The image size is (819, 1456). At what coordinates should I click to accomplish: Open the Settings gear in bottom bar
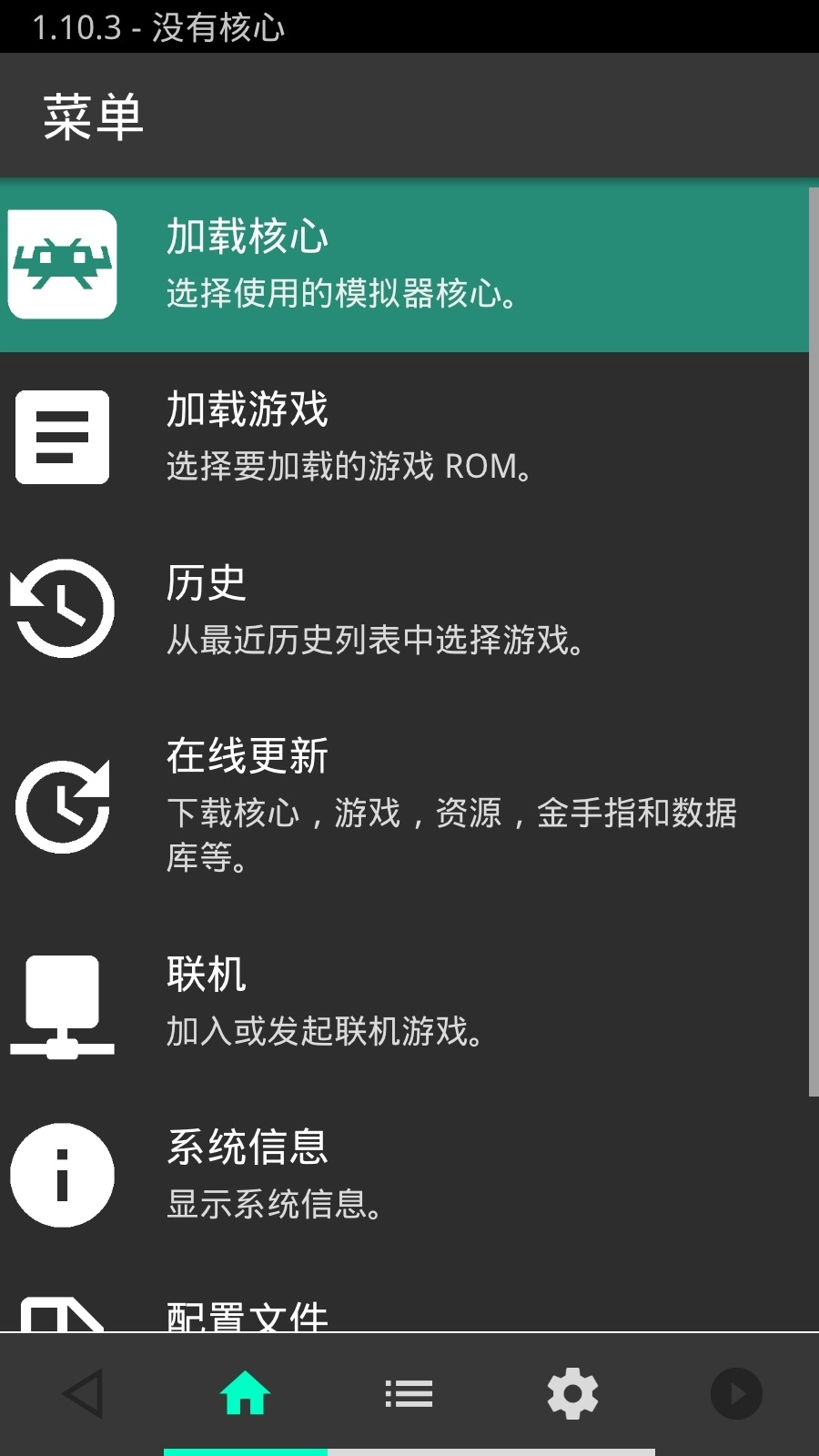572,1392
